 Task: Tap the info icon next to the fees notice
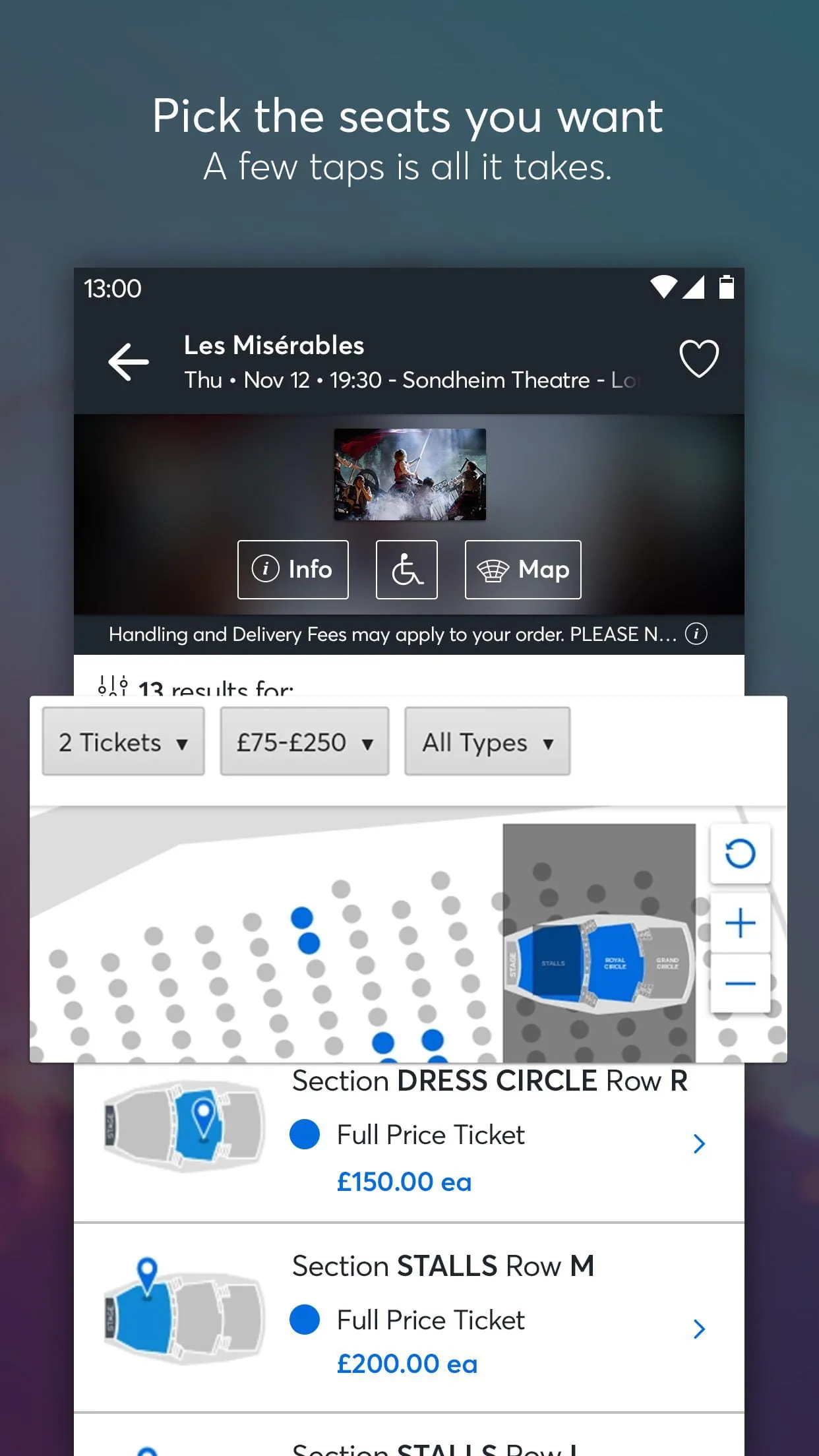pos(696,634)
